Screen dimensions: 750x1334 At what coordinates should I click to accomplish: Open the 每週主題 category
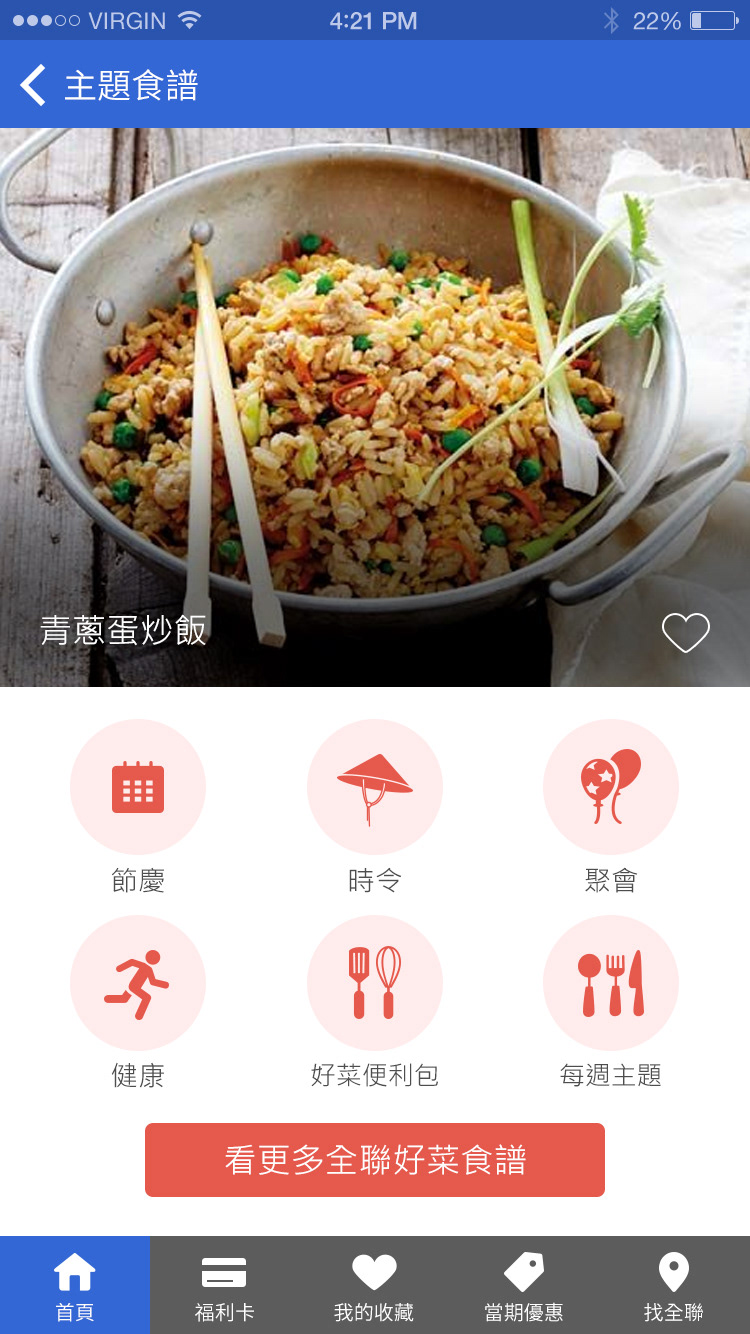(x=611, y=983)
